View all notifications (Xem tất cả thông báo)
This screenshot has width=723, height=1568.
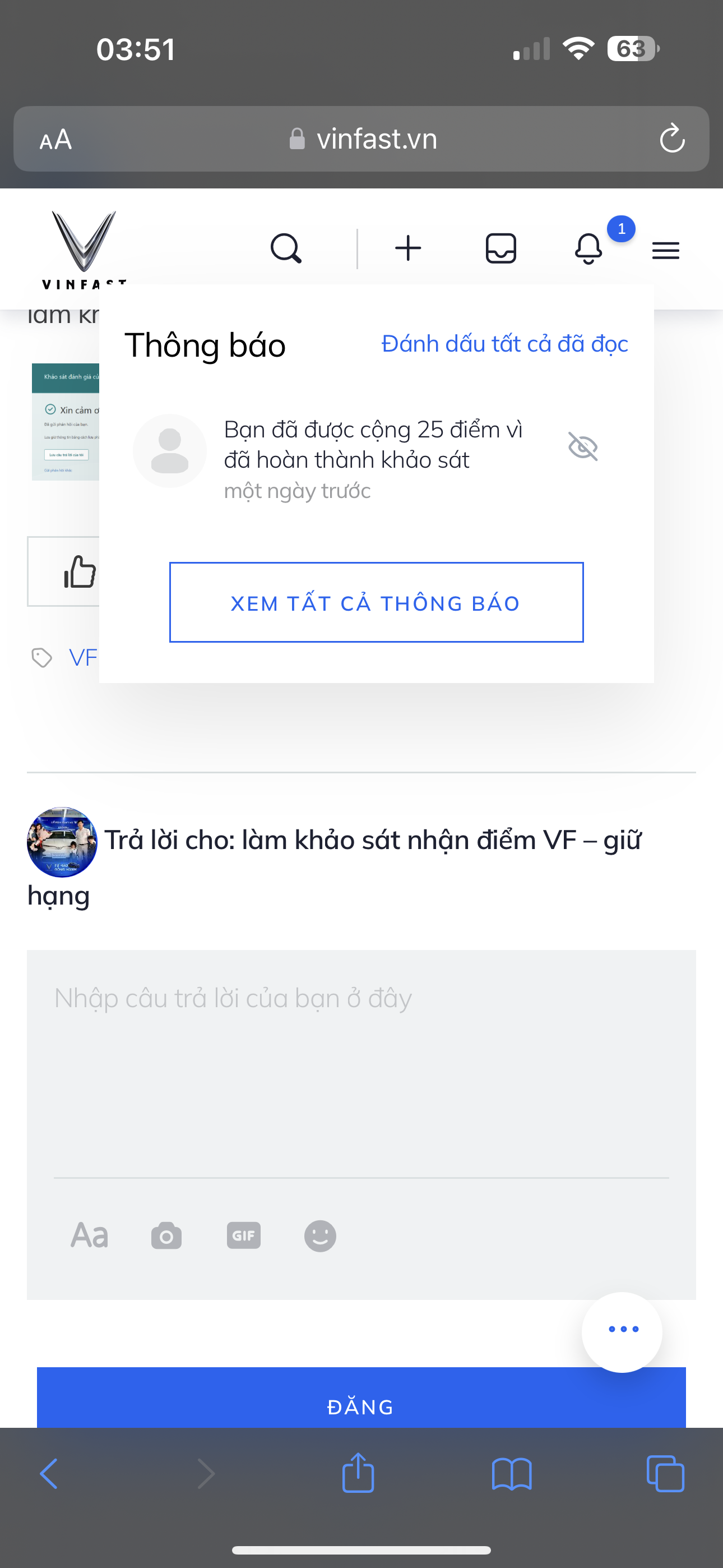coord(376,603)
